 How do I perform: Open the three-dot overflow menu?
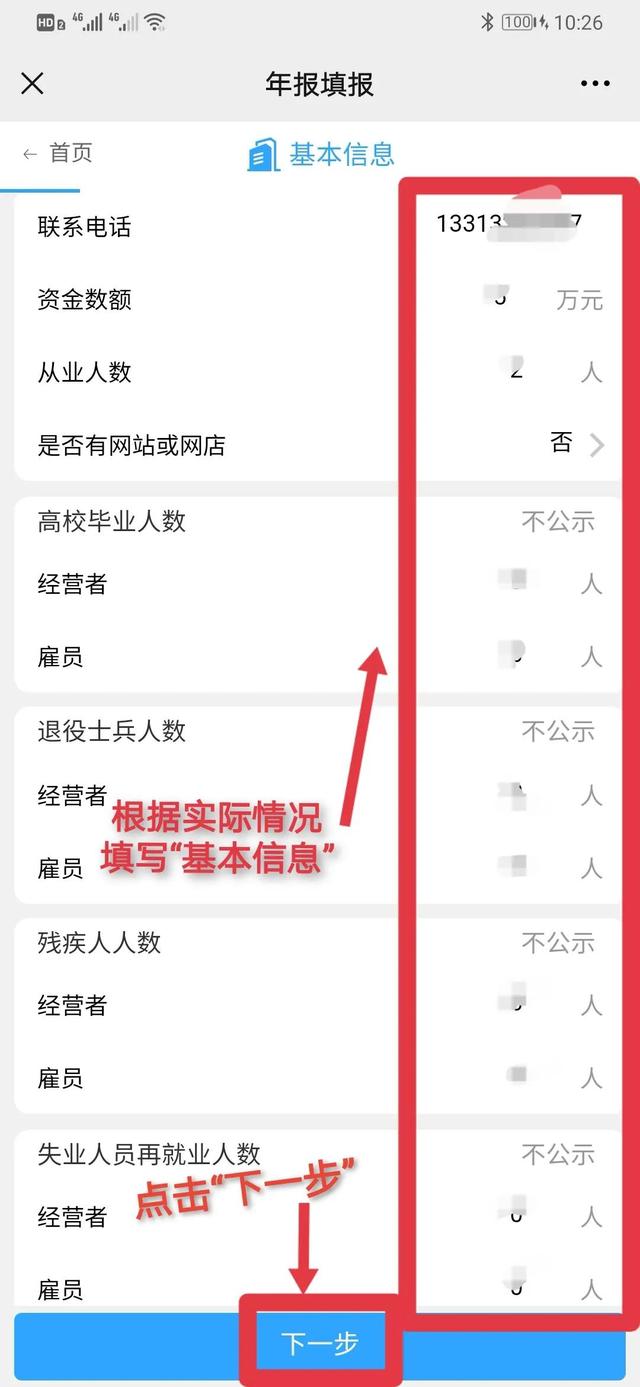click(x=595, y=84)
